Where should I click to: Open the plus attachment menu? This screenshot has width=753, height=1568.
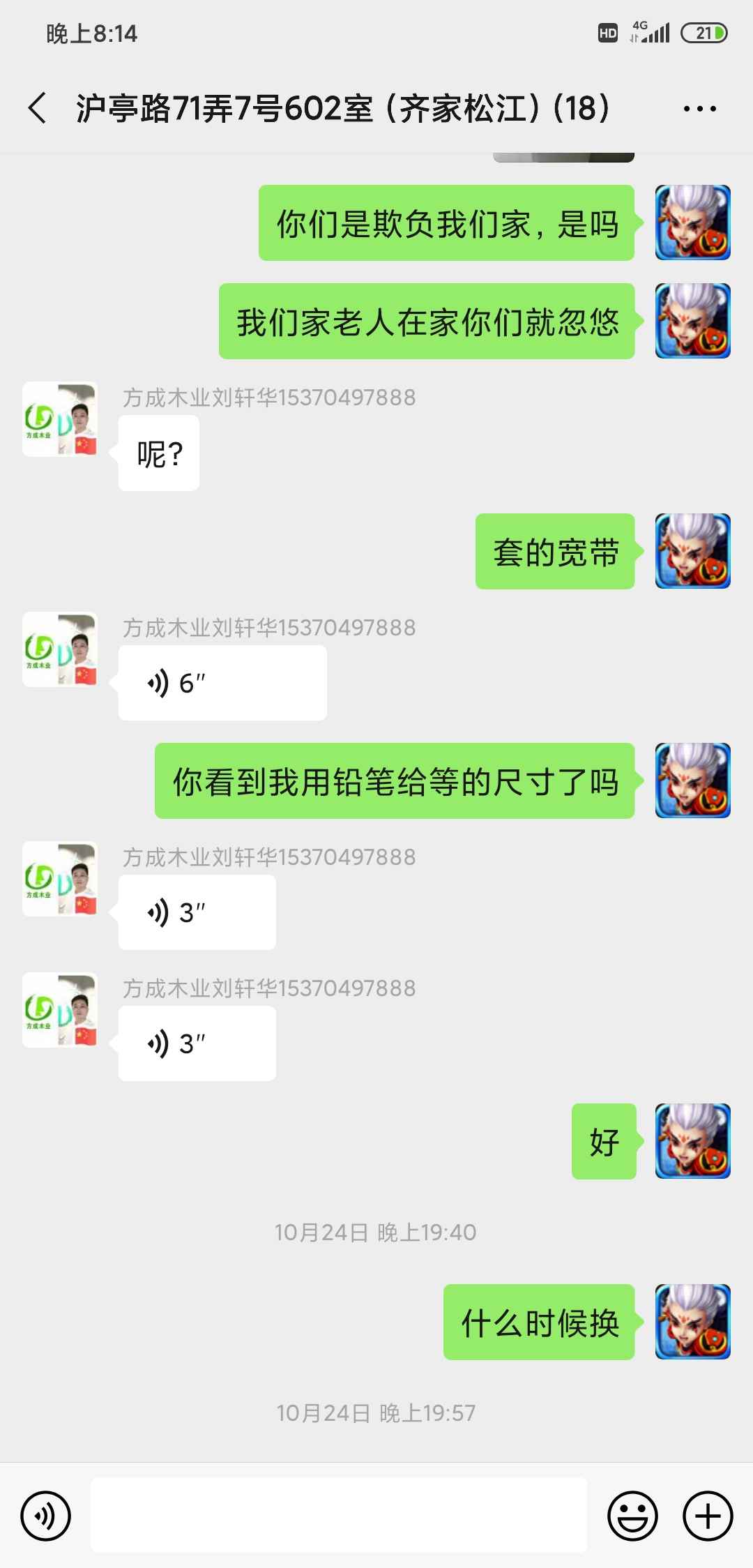[x=708, y=1516]
